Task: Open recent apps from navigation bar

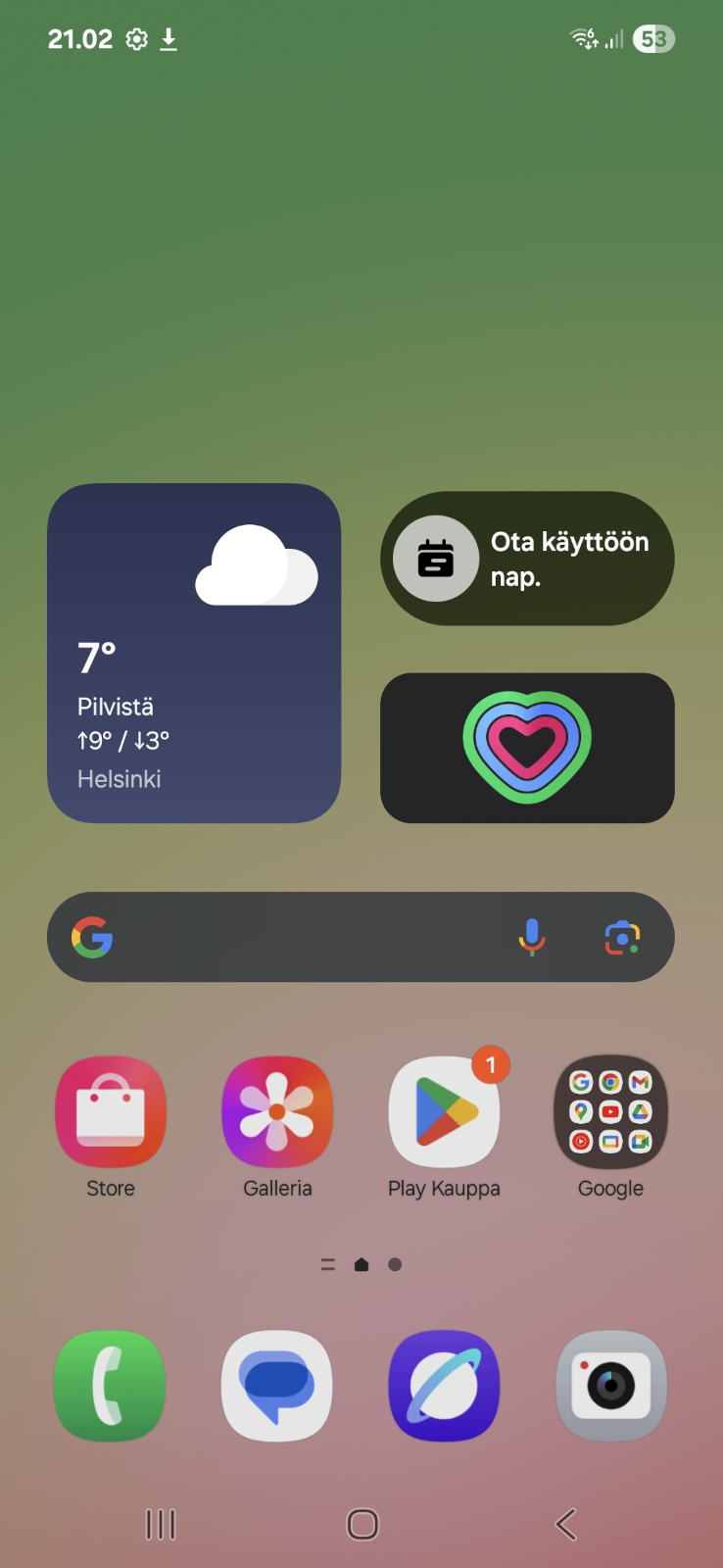Action: [161, 1524]
